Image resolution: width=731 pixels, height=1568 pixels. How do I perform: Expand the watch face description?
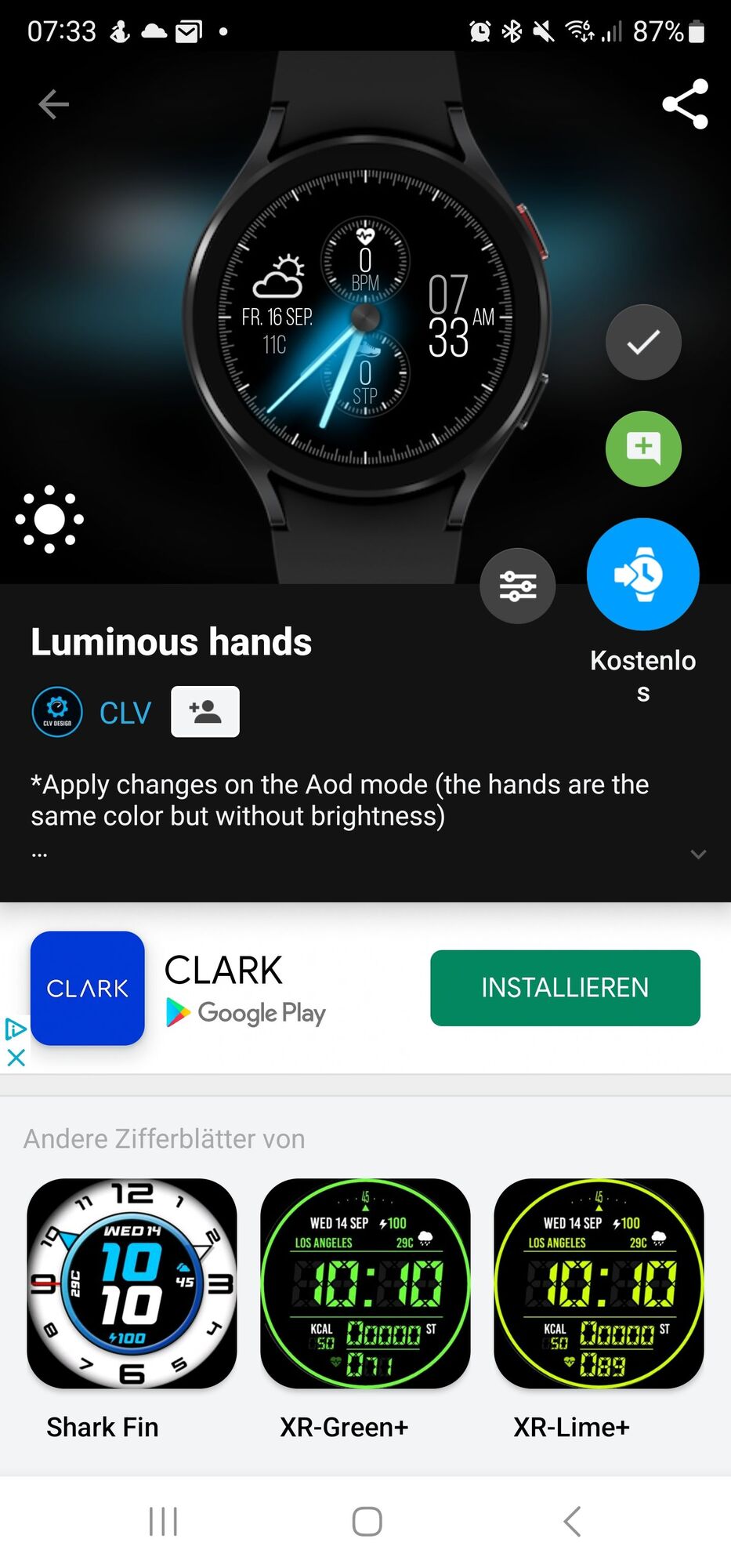click(697, 855)
